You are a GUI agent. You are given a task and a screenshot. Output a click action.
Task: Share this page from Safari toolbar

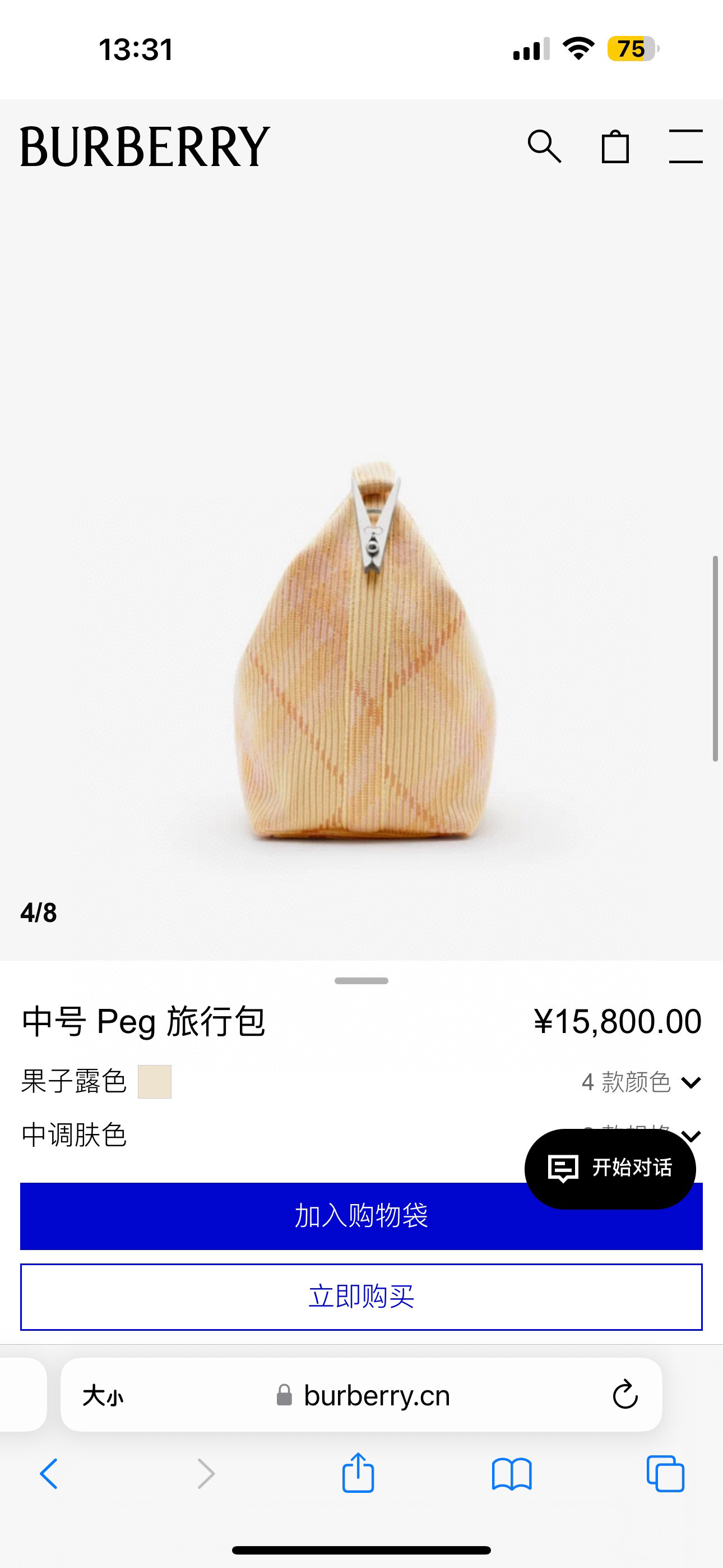point(358,1474)
